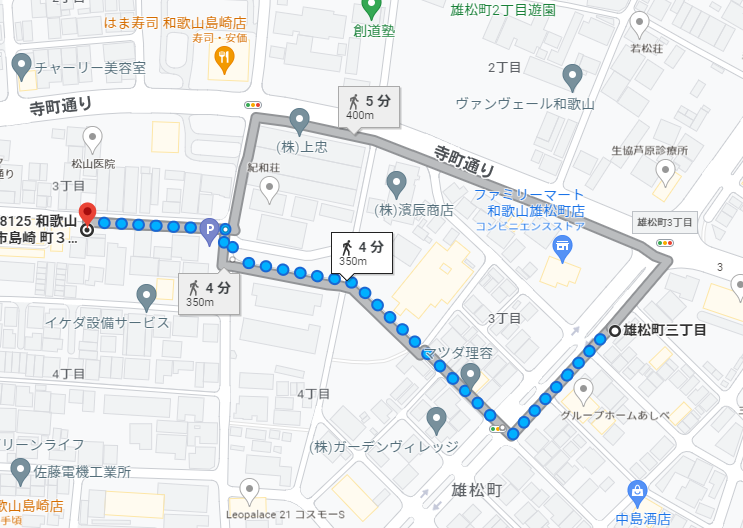Tap the (株)濱辰商店 pin
Viewport: 743px width, 528px height.
pos(396,183)
